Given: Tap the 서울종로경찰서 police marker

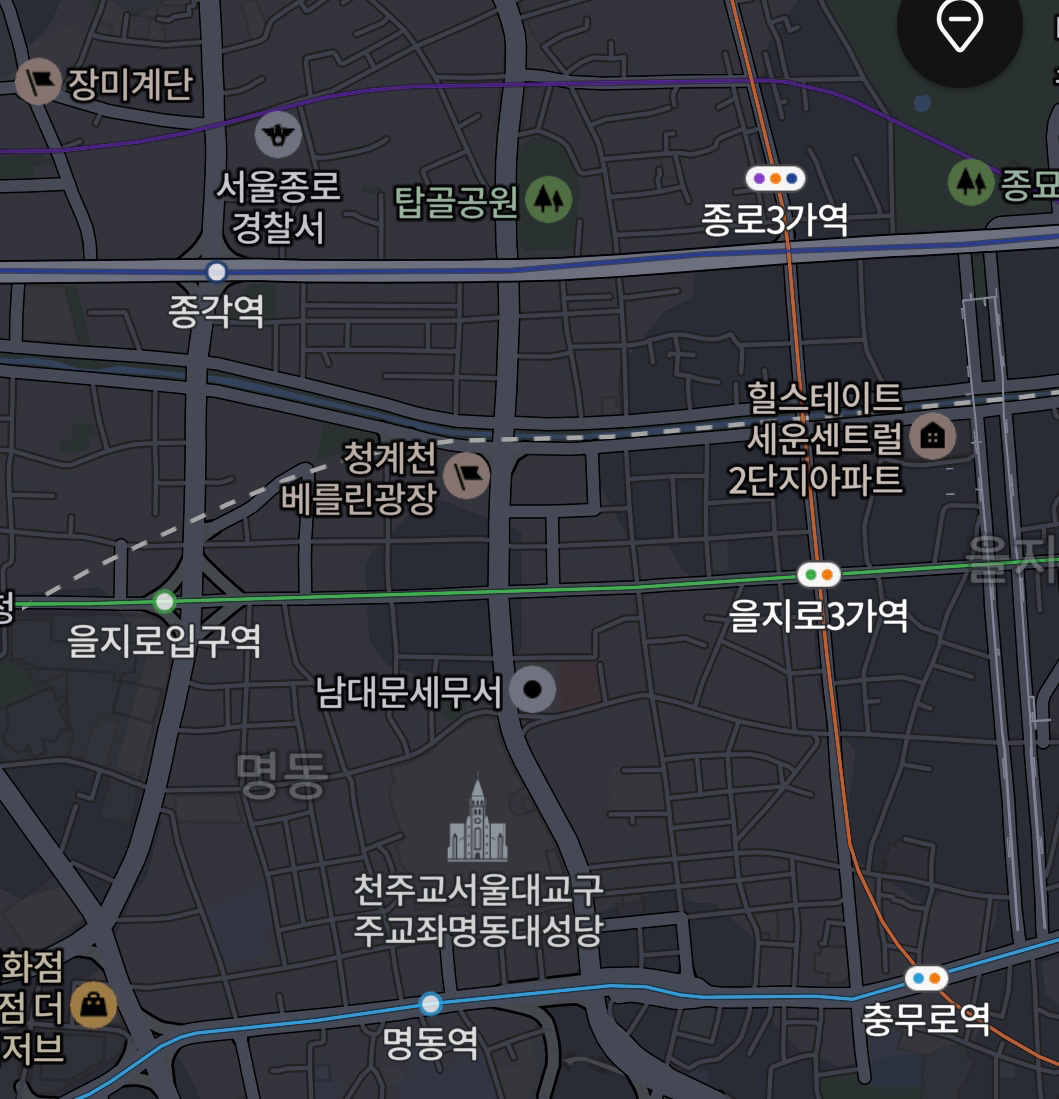Looking at the screenshot, I should coord(278,134).
